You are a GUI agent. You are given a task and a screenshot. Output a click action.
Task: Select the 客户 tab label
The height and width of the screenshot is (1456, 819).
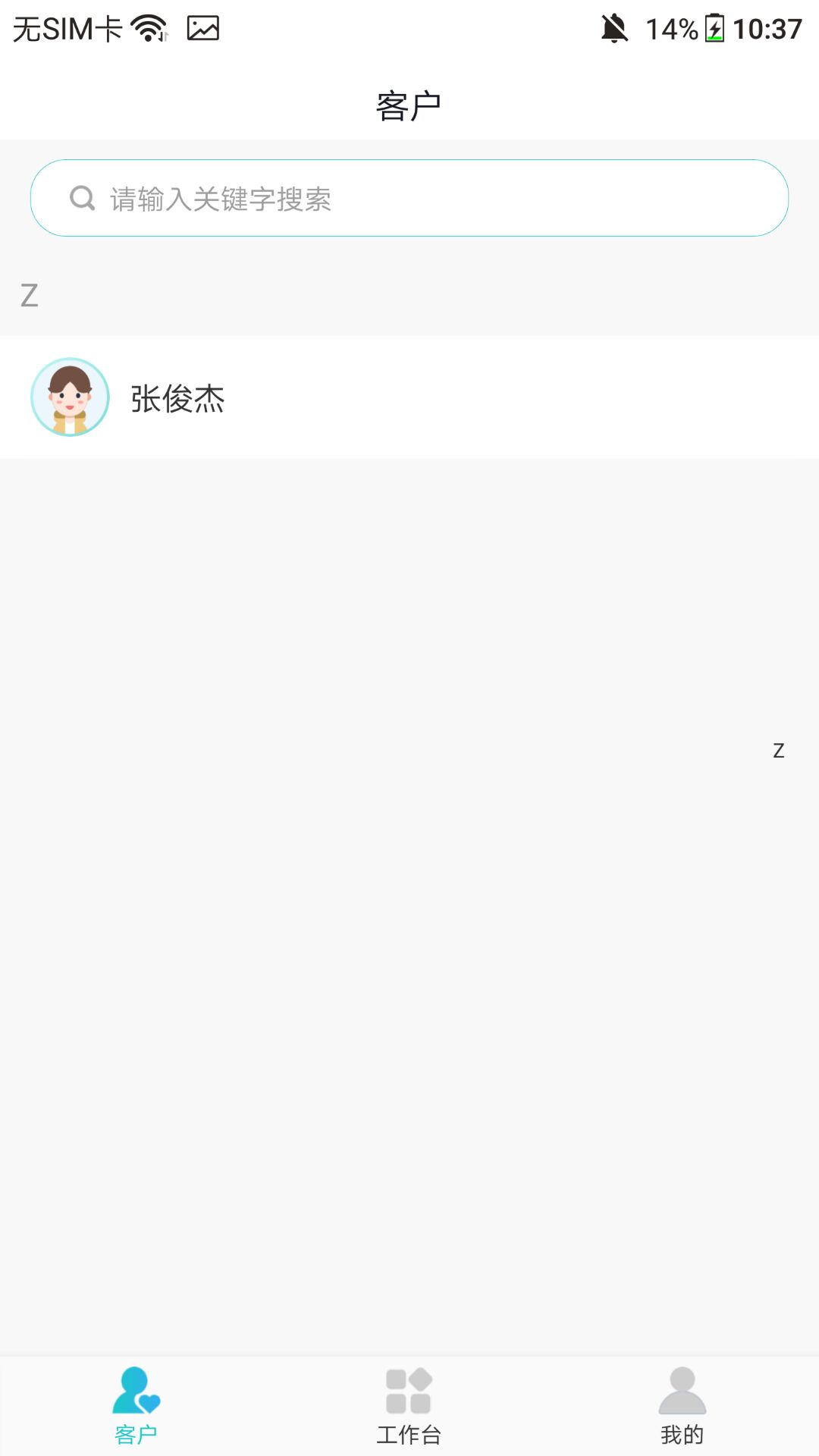[x=136, y=1433]
